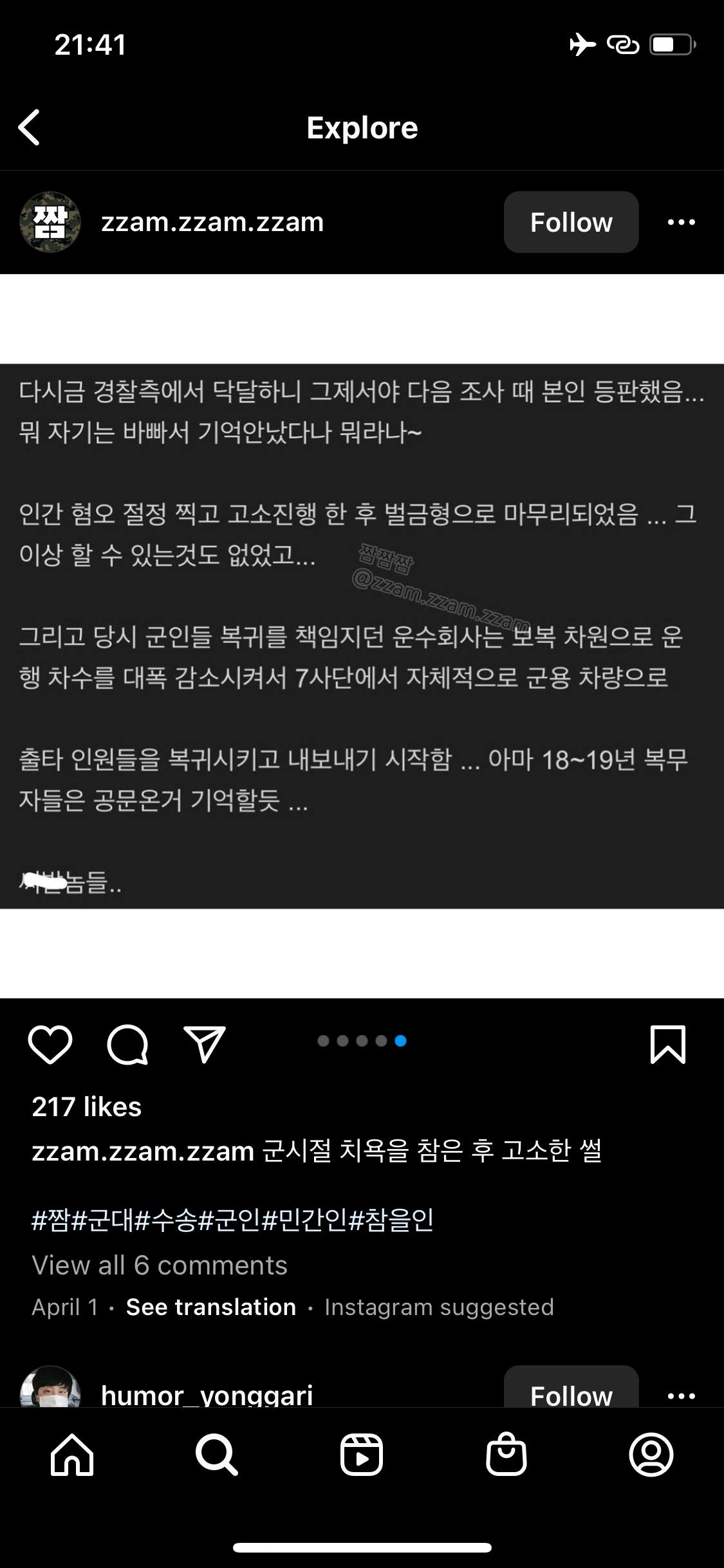Switch to the Shop tab

click(x=506, y=1455)
